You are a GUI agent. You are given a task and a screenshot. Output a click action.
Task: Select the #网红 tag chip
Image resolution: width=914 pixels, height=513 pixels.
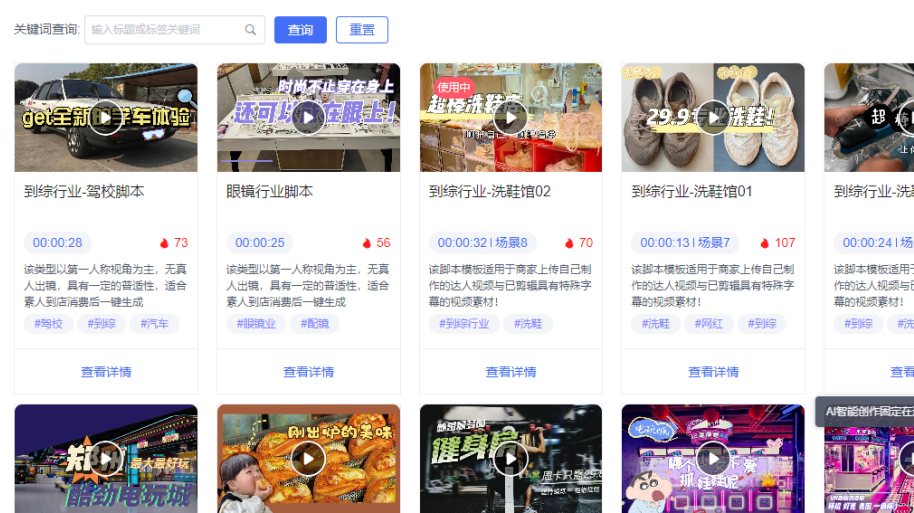711,324
